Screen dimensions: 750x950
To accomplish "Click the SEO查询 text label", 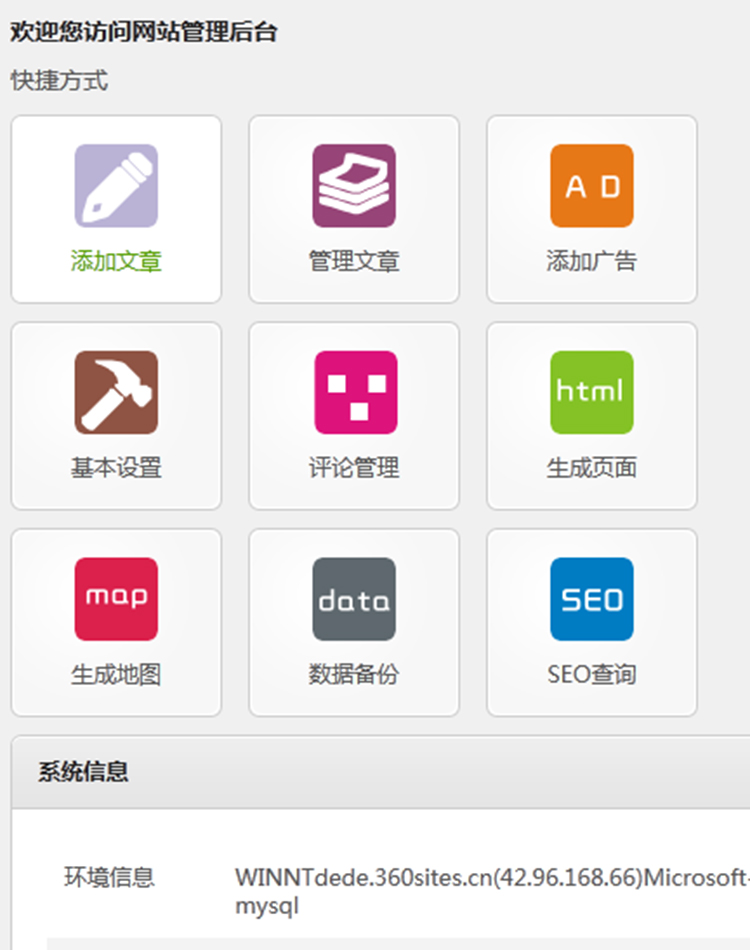I will click(x=591, y=673).
